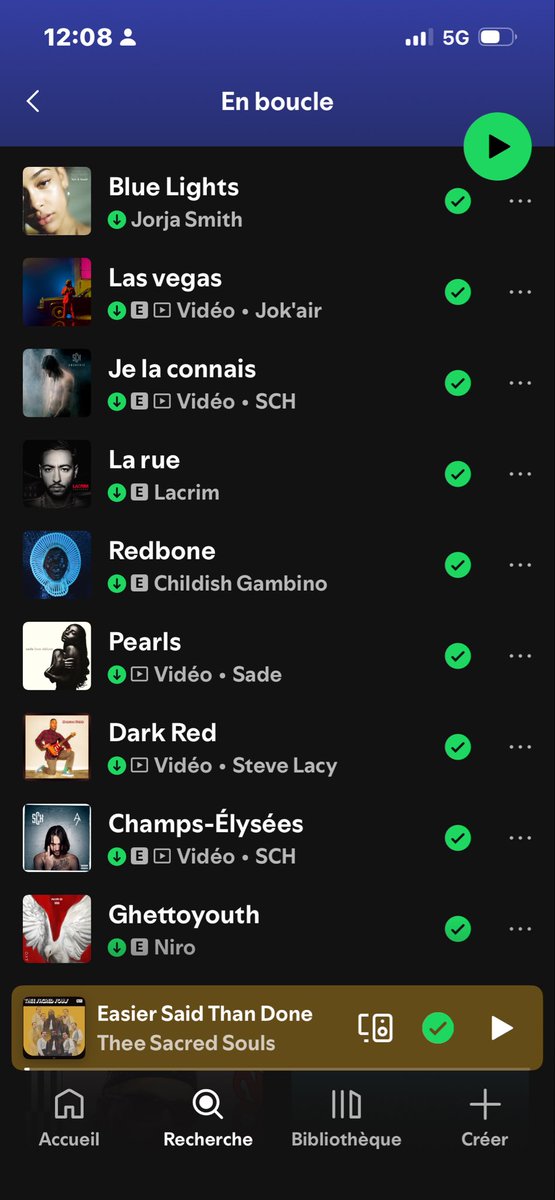Switch to the Accueil tab
Image resolution: width=555 pixels, height=1200 pixels.
coord(69,1118)
